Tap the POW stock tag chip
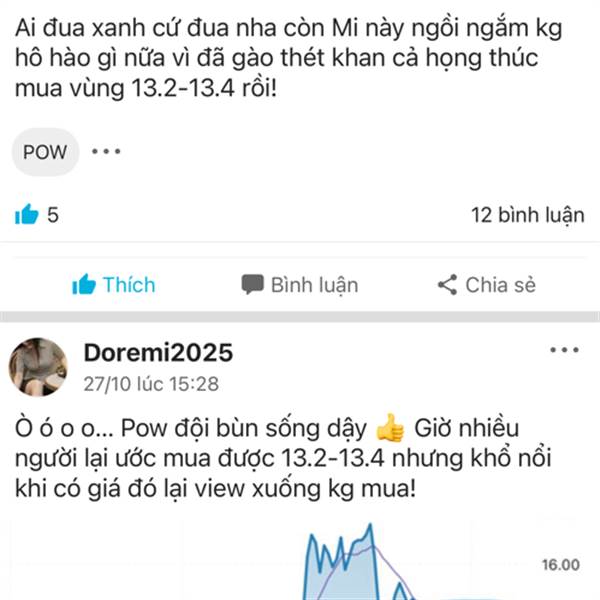This screenshot has width=600, height=600. pyautogui.click(x=45, y=152)
